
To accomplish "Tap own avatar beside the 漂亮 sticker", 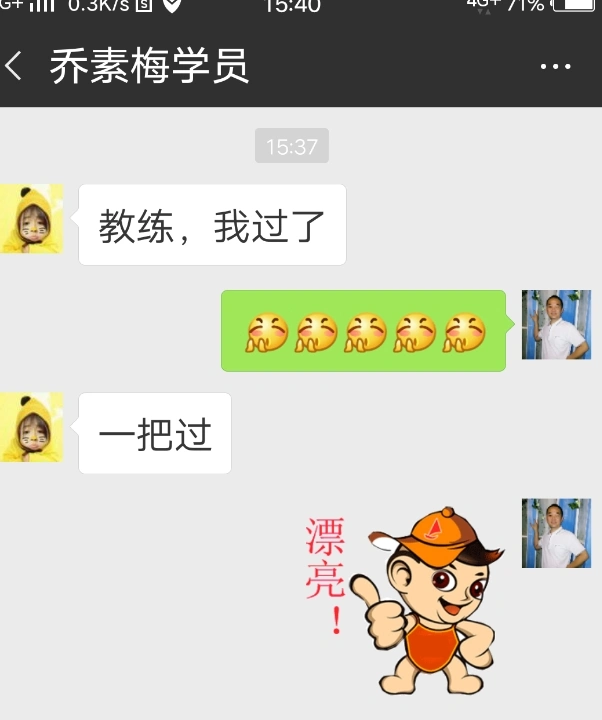I will pos(556,534).
